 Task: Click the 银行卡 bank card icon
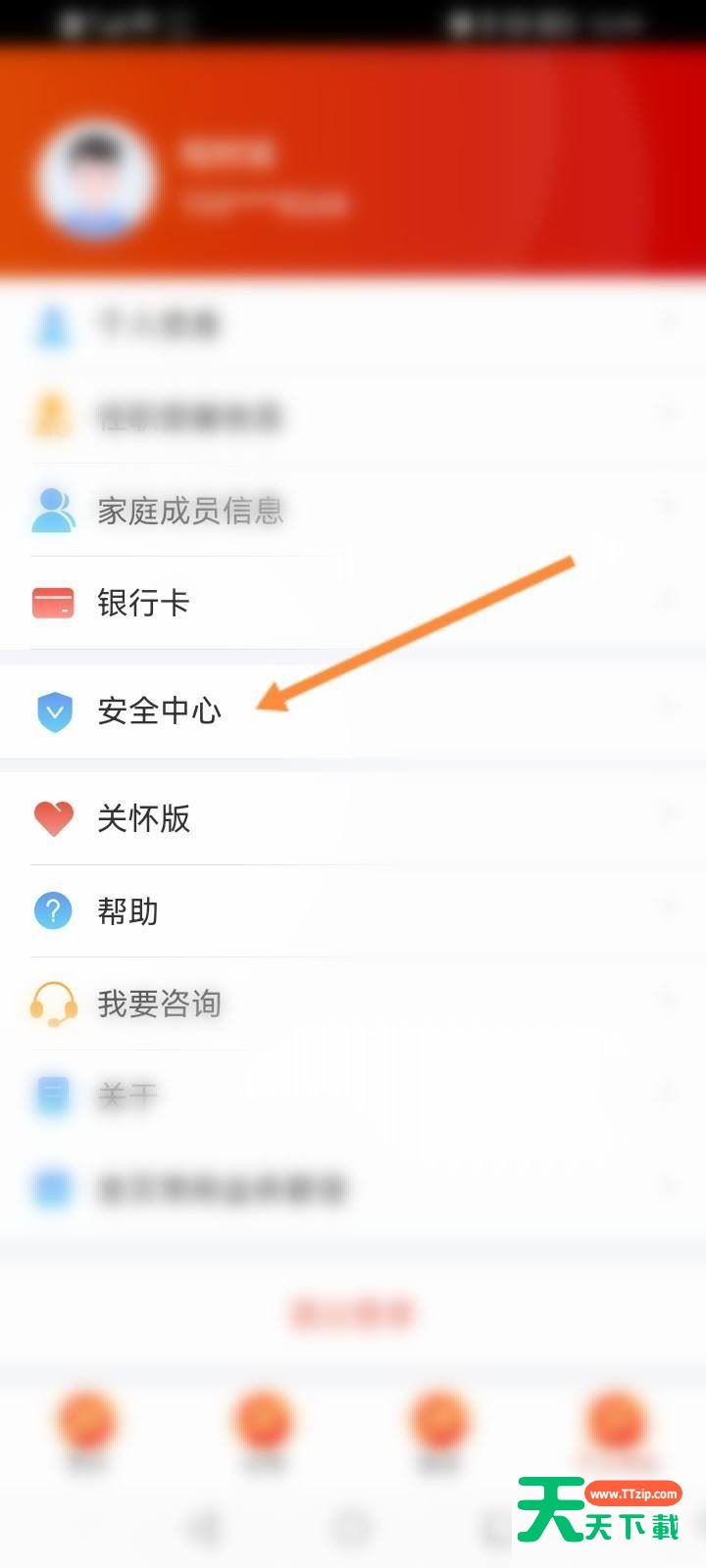pyautogui.click(x=54, y=604)
